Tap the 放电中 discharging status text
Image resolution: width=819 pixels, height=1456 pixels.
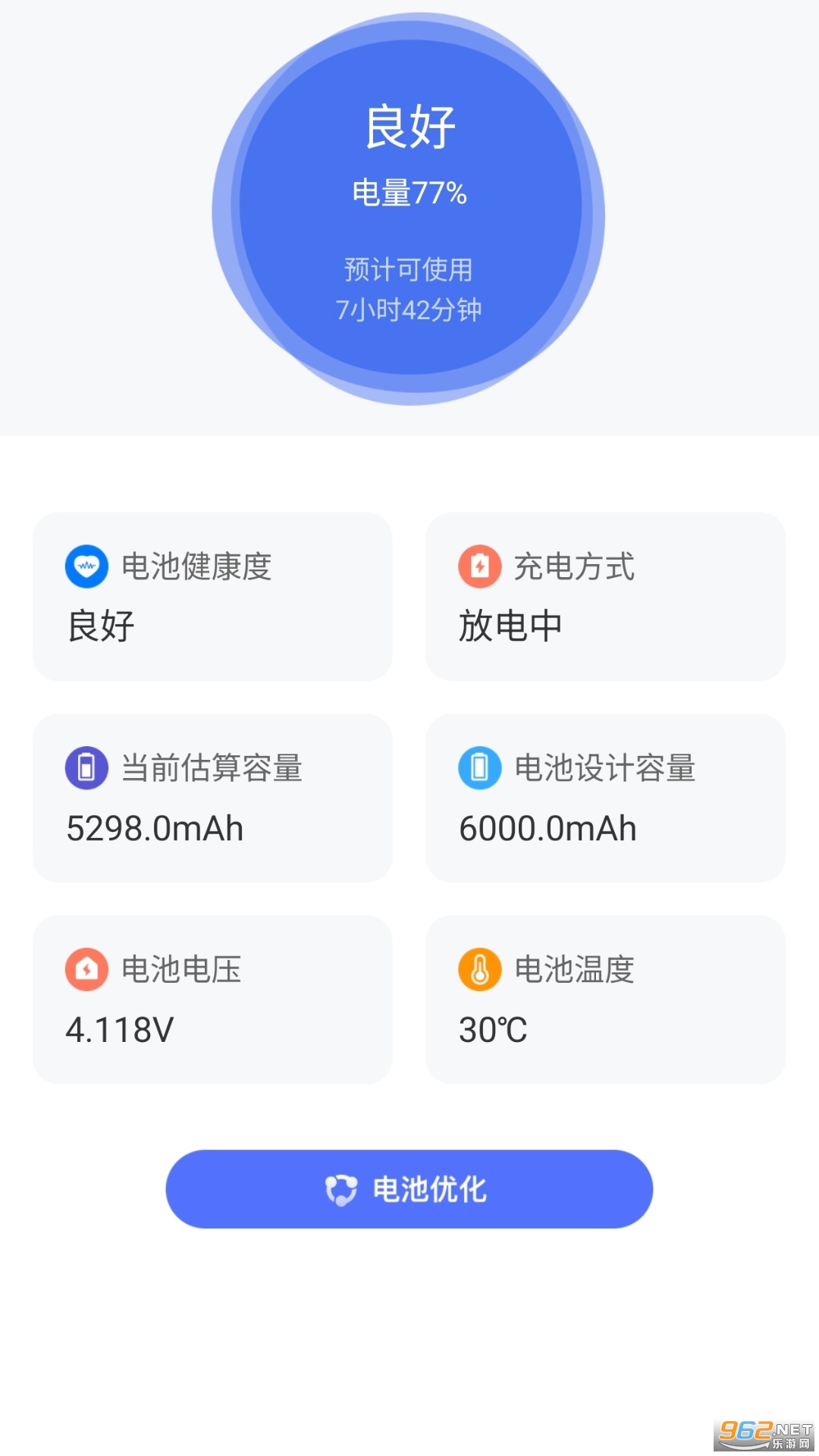pyautogui.click(x=510, y=624)
